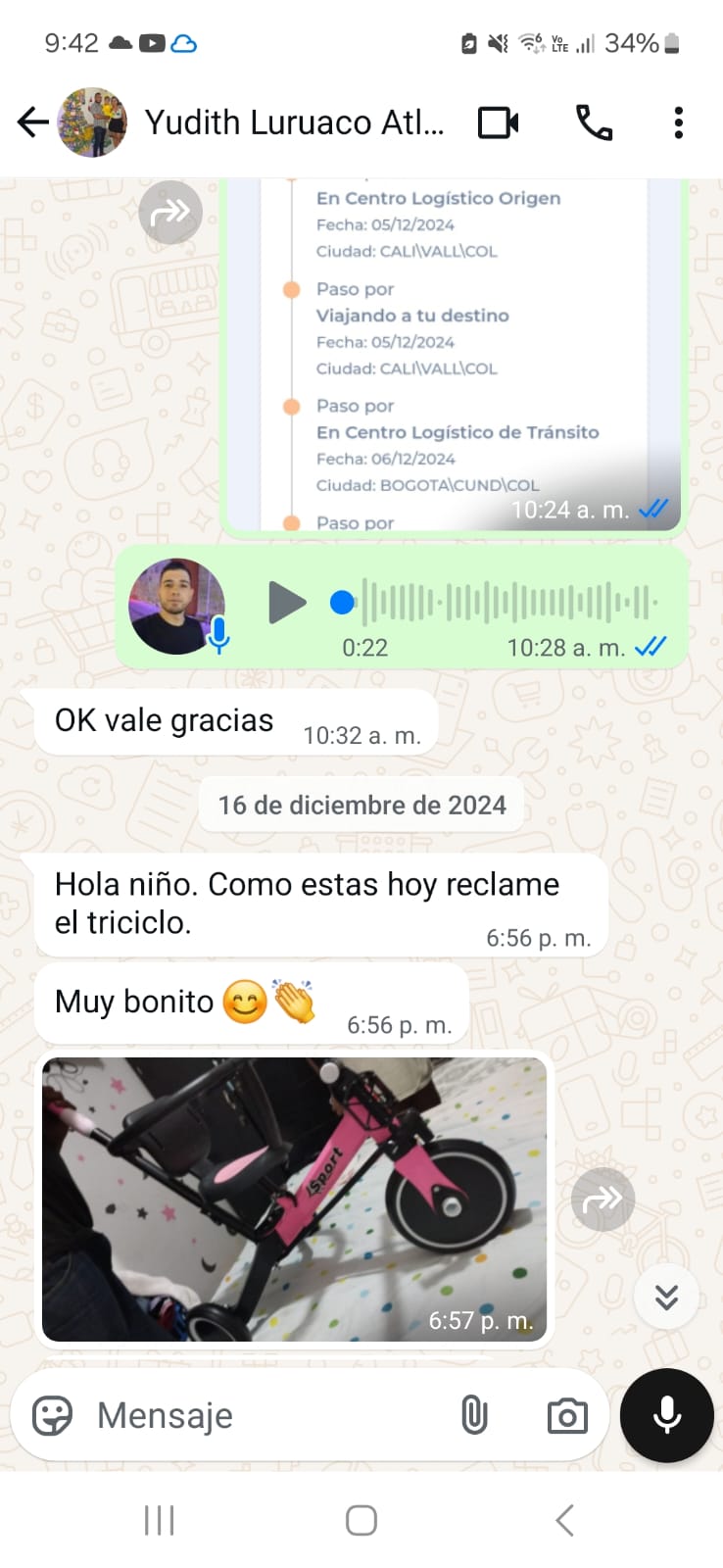Image resolution: width=723 pixels, height=1568 pixels.
Task: Open the camera from the message bar
Action: point(567,1415)
